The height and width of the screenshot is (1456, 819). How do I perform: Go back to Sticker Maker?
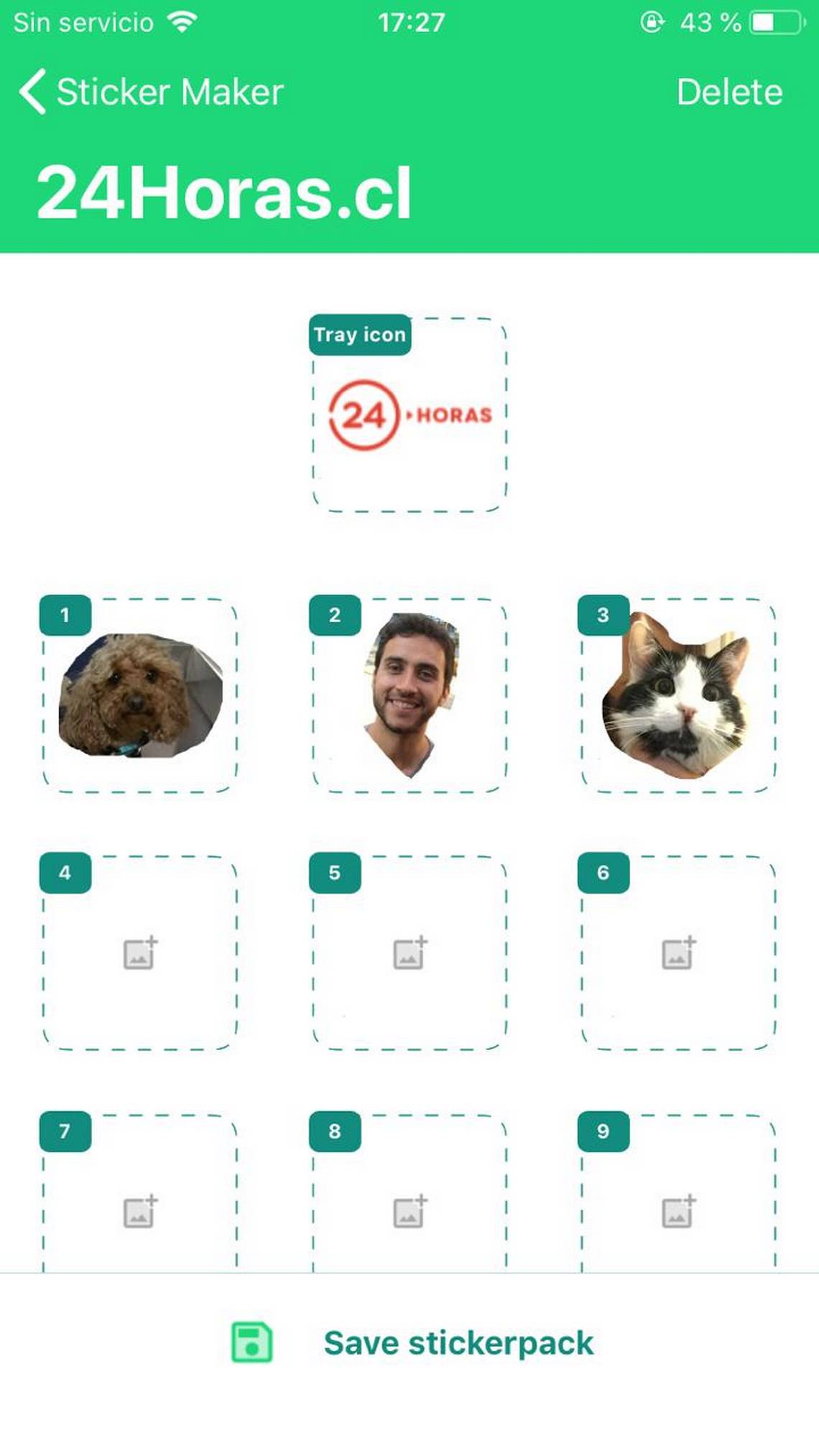(151, 92)
